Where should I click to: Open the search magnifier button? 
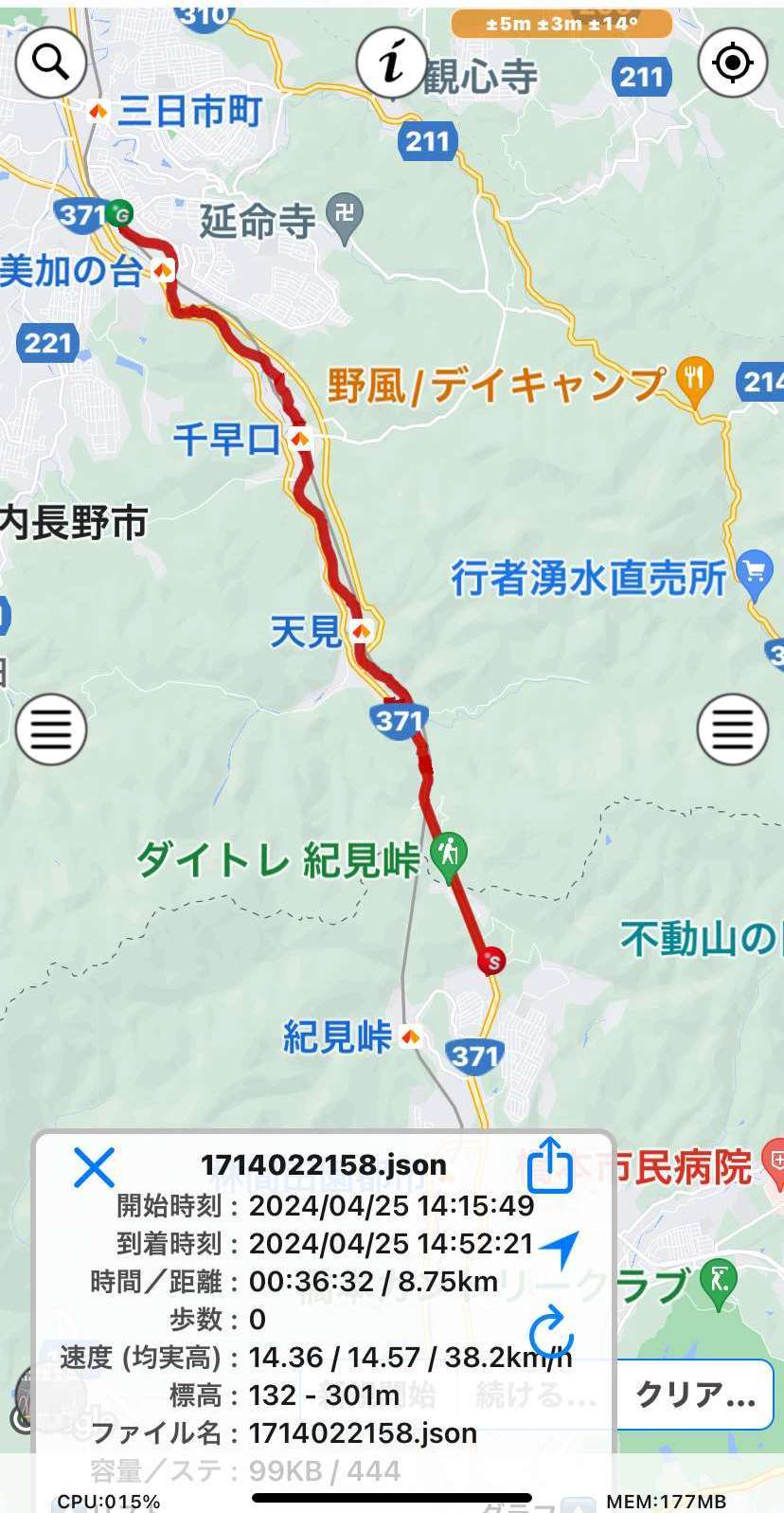51,63
